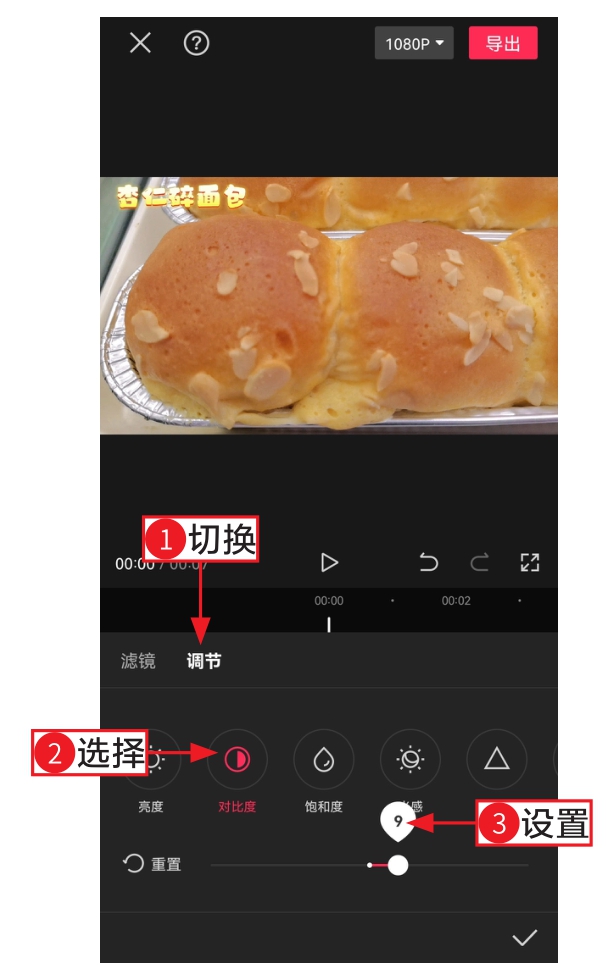Redo the last undone edit

(x=480, y=563)
